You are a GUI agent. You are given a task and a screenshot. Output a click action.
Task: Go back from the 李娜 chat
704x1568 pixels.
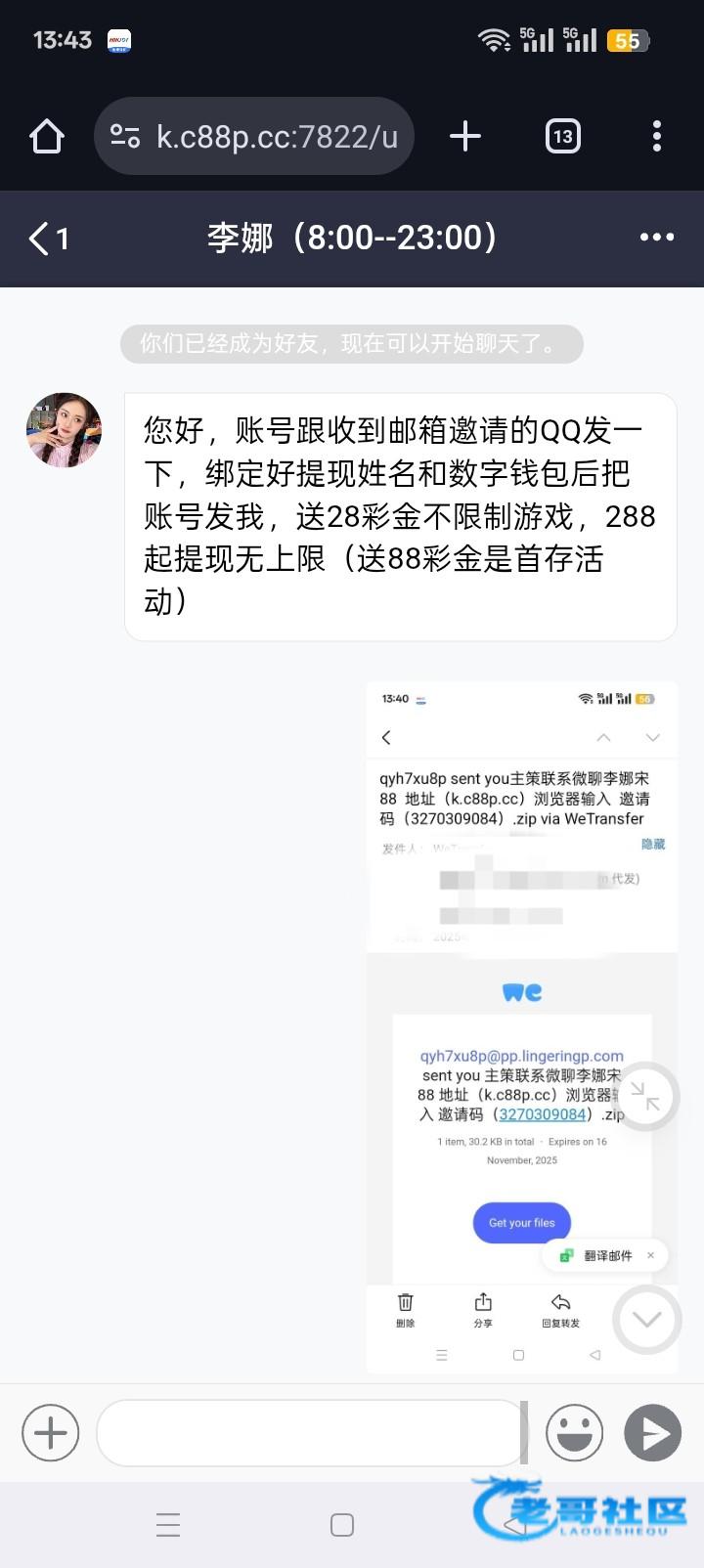(x=47, y=239)
